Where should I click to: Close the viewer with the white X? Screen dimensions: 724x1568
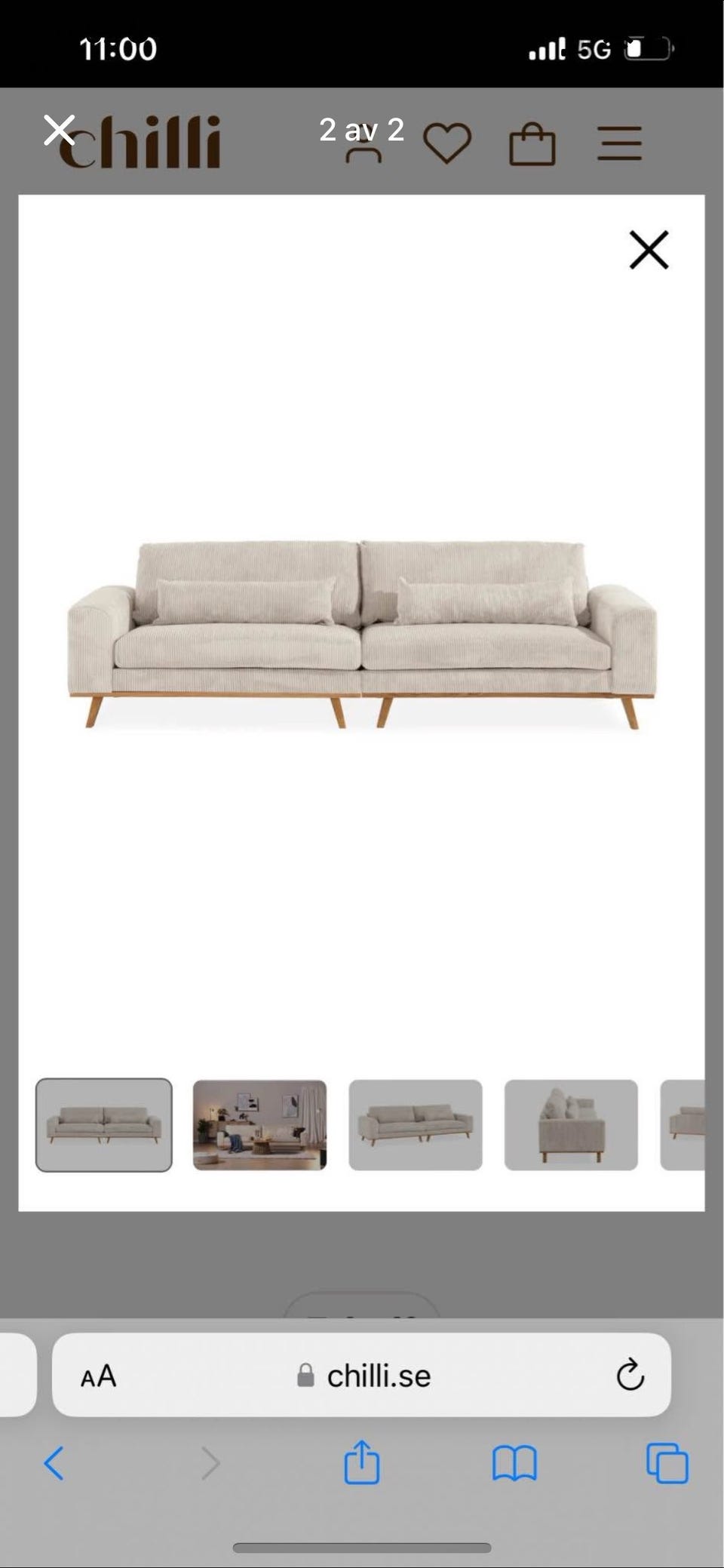point(59,130)
